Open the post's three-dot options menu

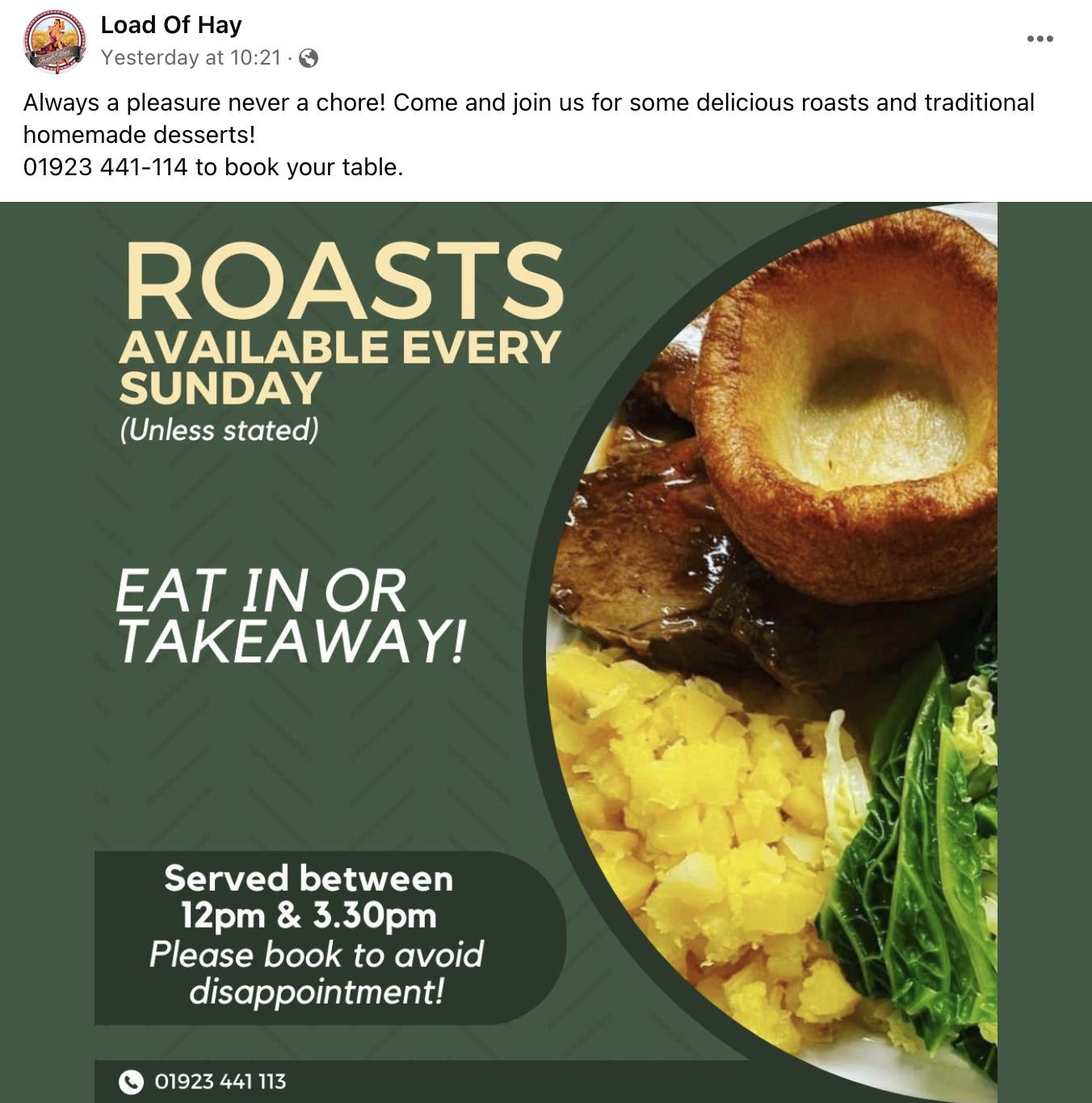pos(1039,39)
